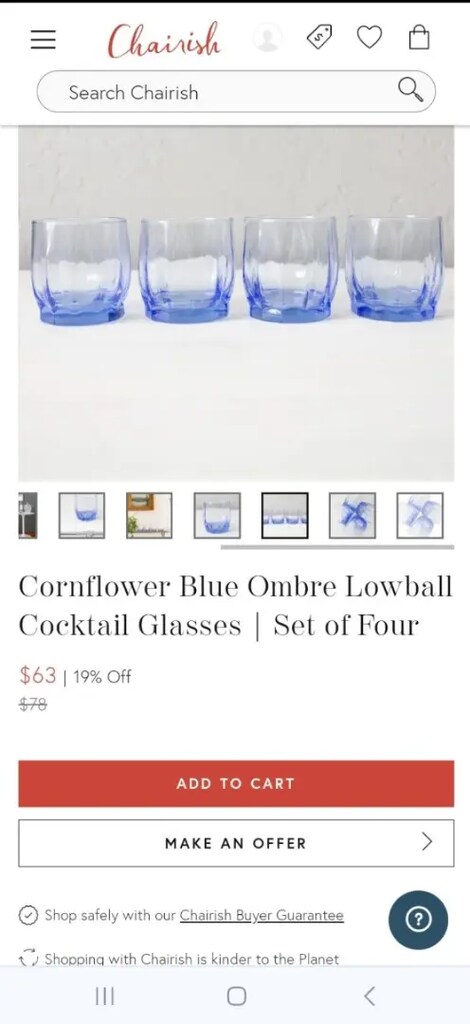Open the help question mark button

(418, 920)
